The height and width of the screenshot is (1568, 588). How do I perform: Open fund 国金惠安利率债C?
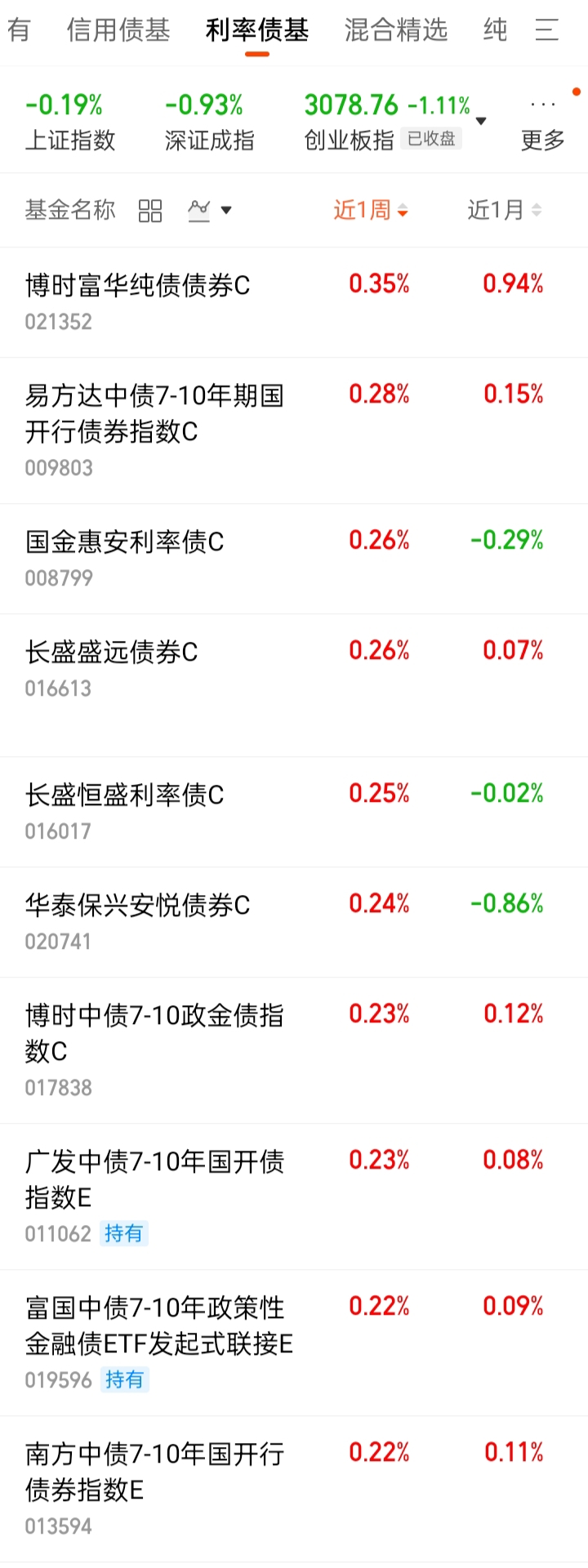click(x=125, y=542)
